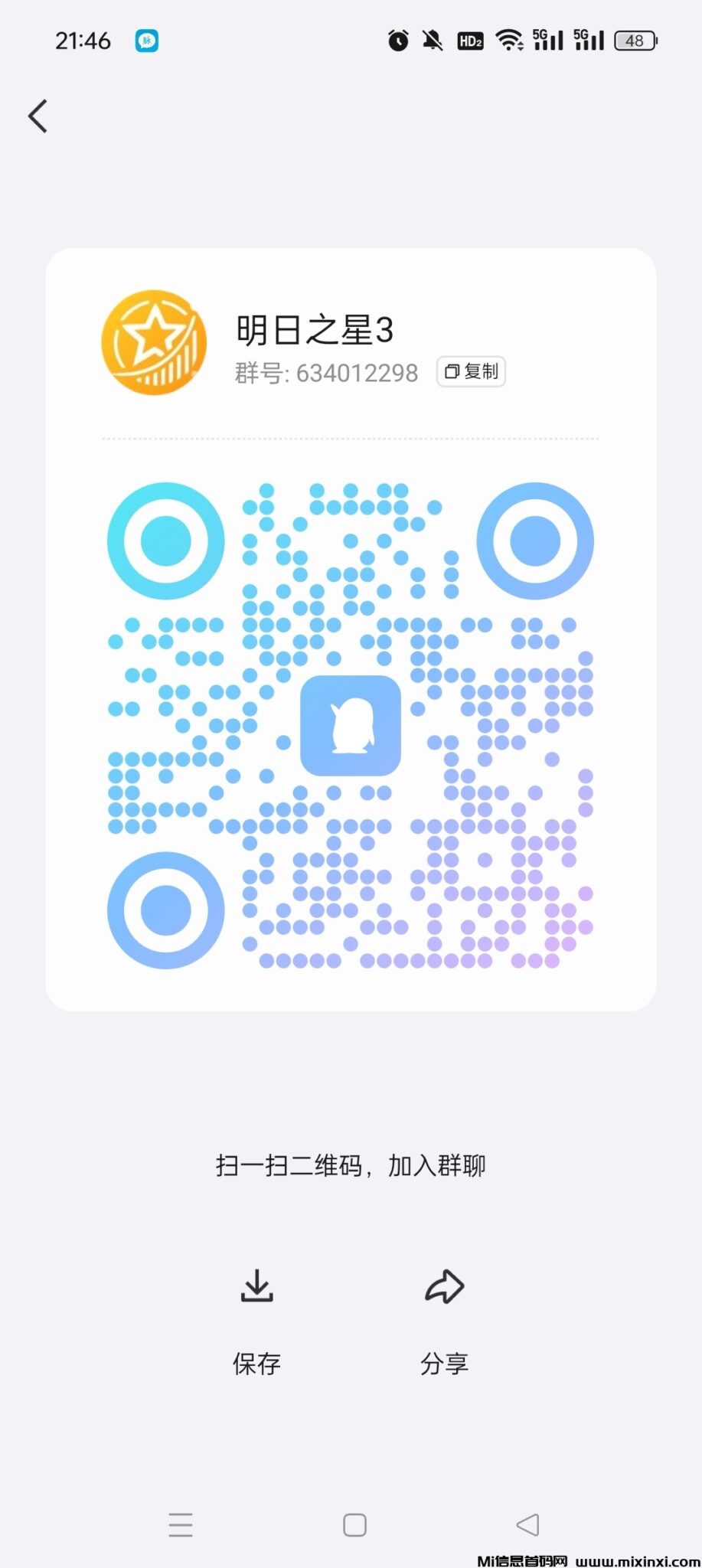Tap the muted notifications bell icon
The image size is (702, 1568).
point(431,40)
